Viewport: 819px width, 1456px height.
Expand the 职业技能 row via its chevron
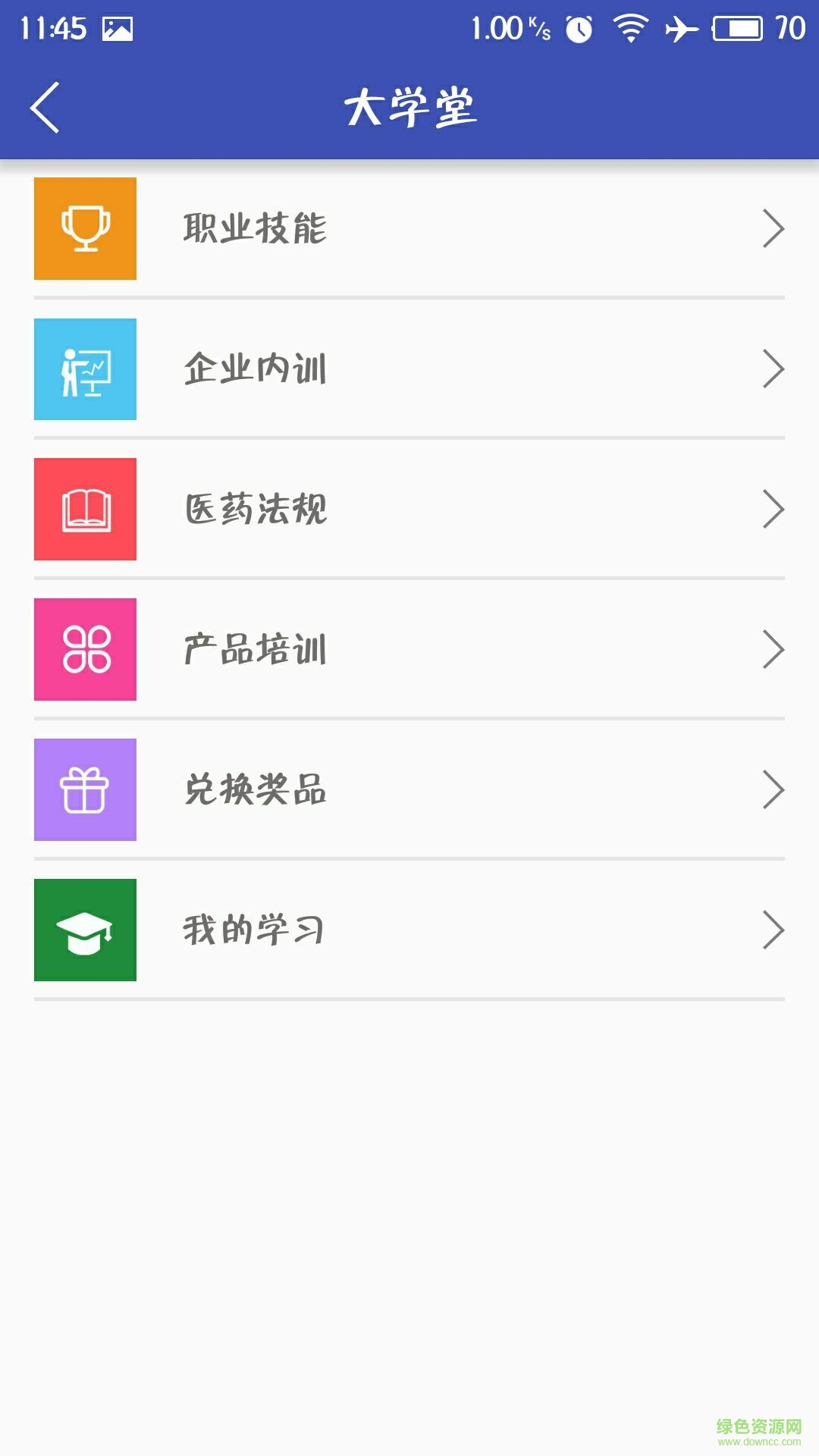point(774,229)
